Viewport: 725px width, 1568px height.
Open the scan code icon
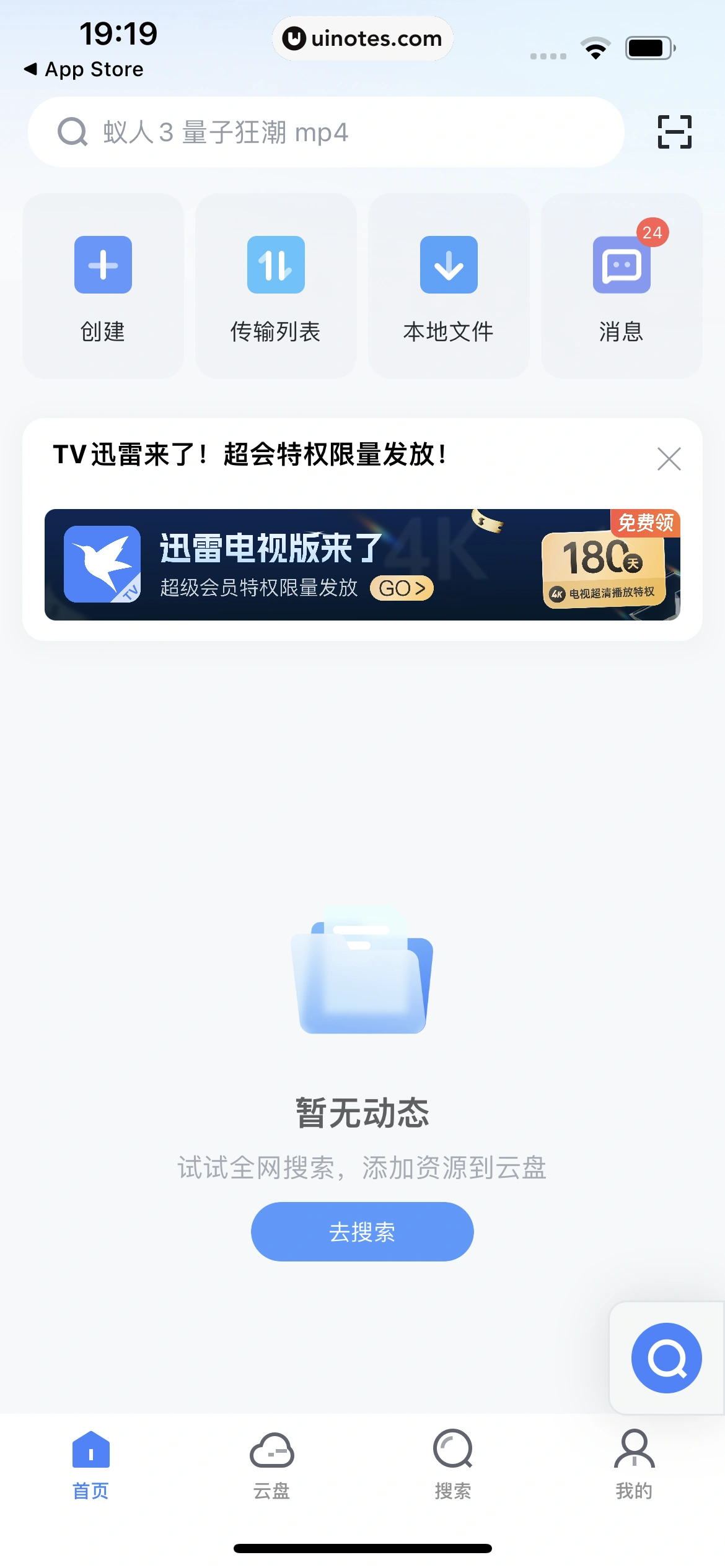[x=674, y=132]
